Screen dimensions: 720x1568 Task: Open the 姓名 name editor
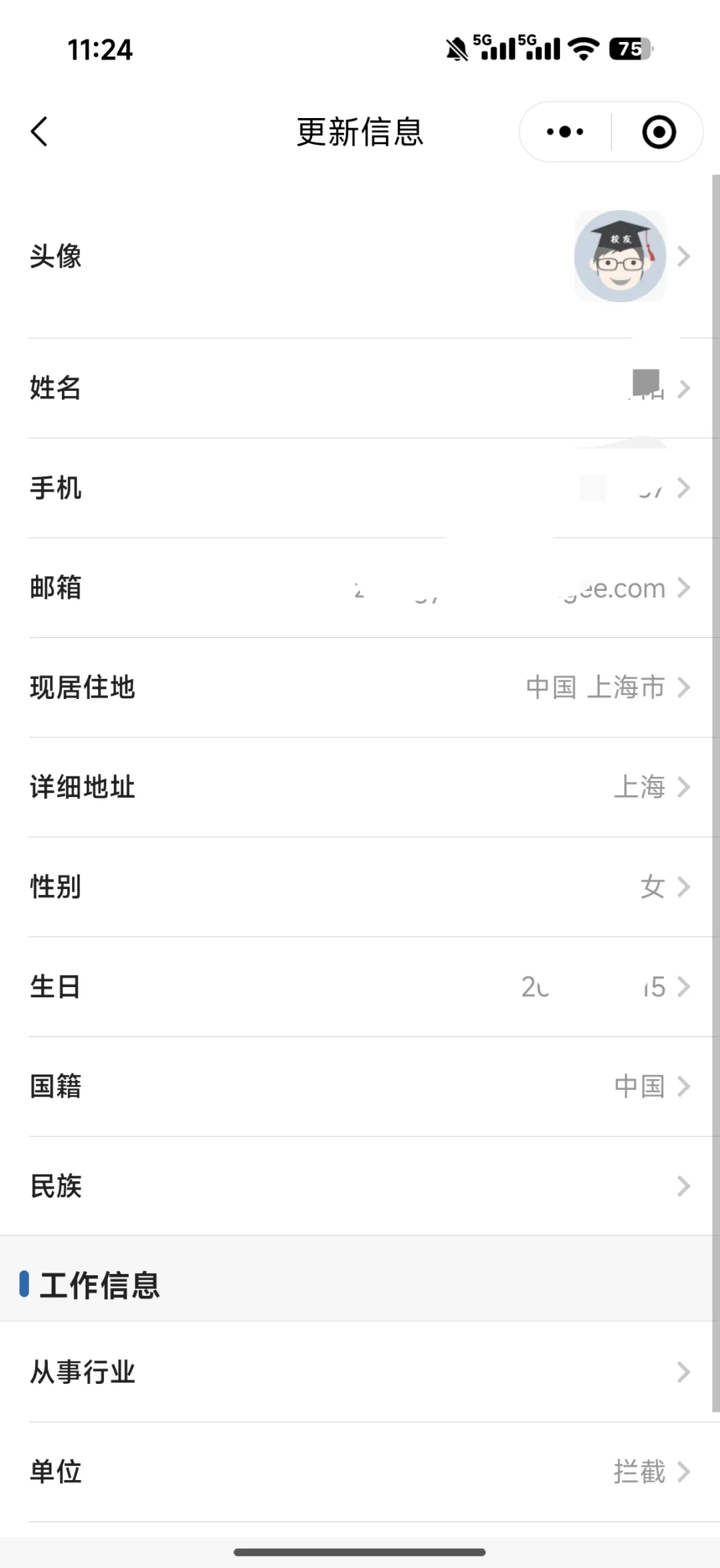click(360, 388)
